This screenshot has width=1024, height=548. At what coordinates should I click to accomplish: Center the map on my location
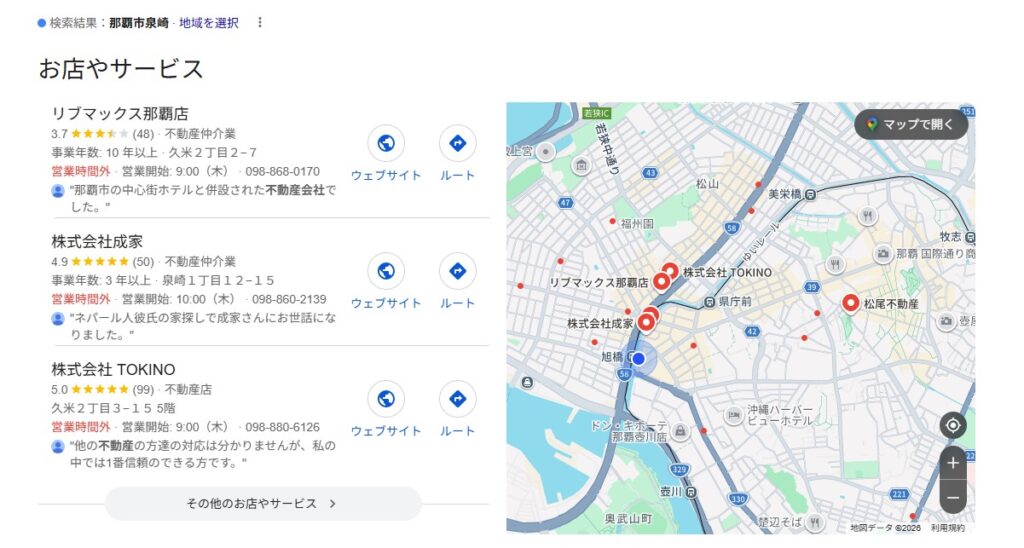tap(953, 426)
